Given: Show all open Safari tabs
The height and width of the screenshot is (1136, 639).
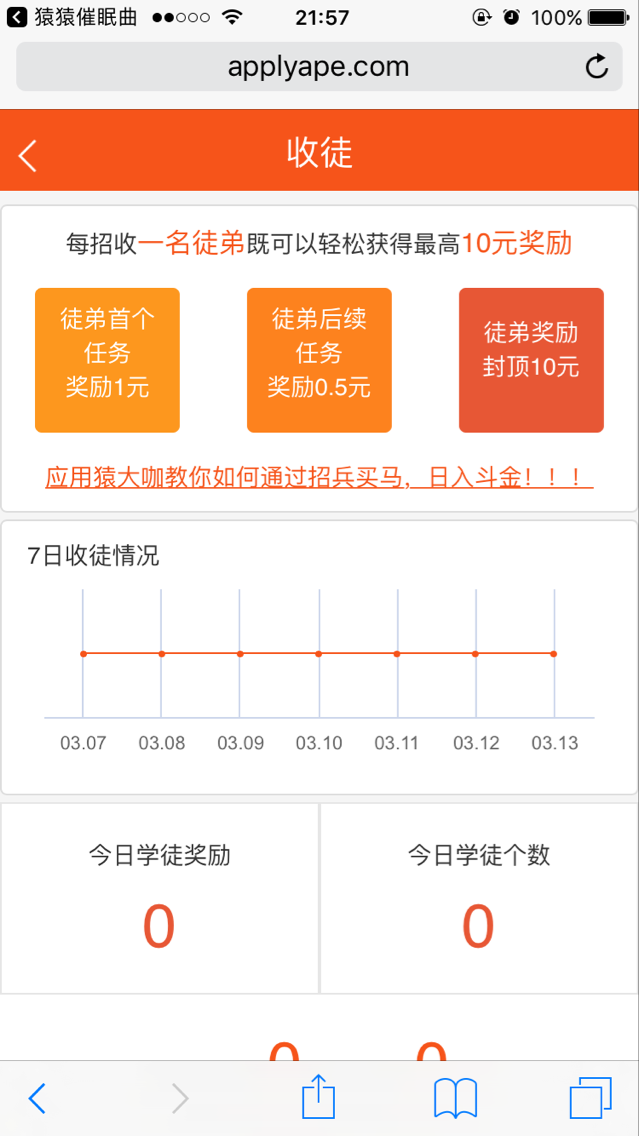Looking at the screenshot, I should tap(590, 1098).
